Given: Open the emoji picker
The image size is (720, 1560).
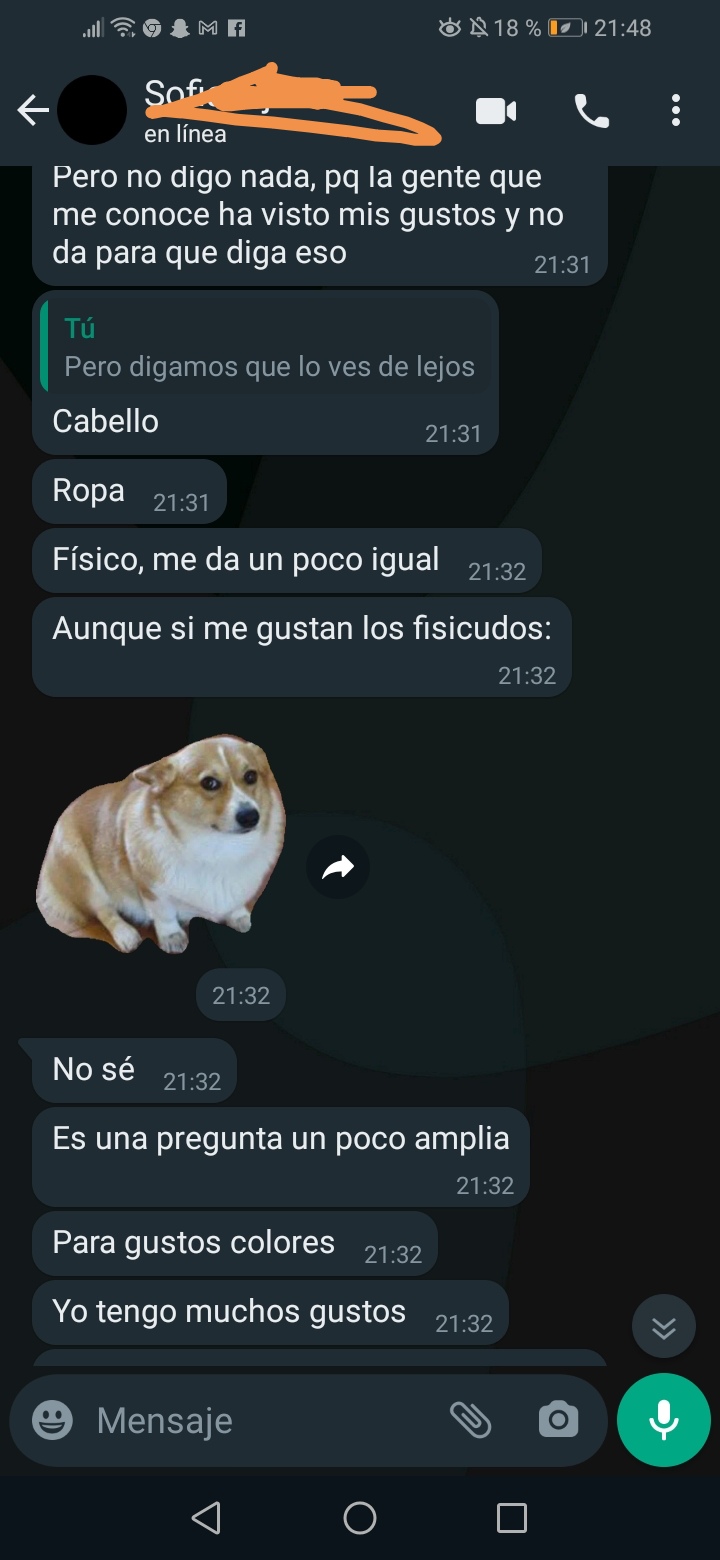Looking at the screenshot, I should pos(52,1420).
